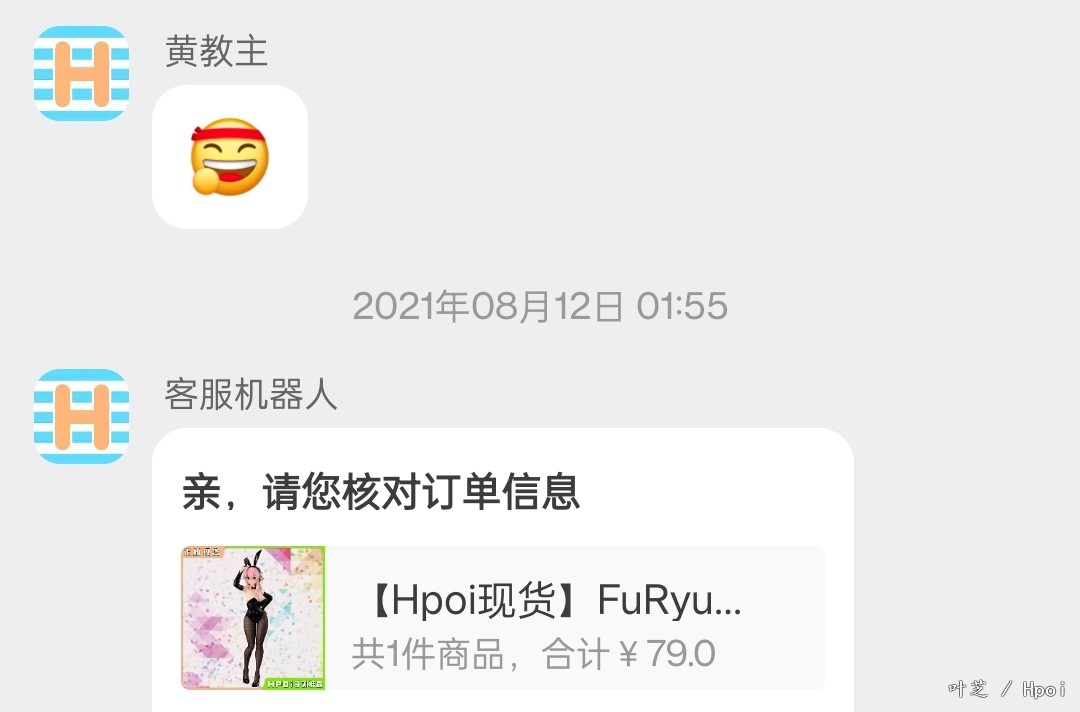Open 黄教主's profile avatar
This screenshot has width=1080, height=712.
[82, 73]
